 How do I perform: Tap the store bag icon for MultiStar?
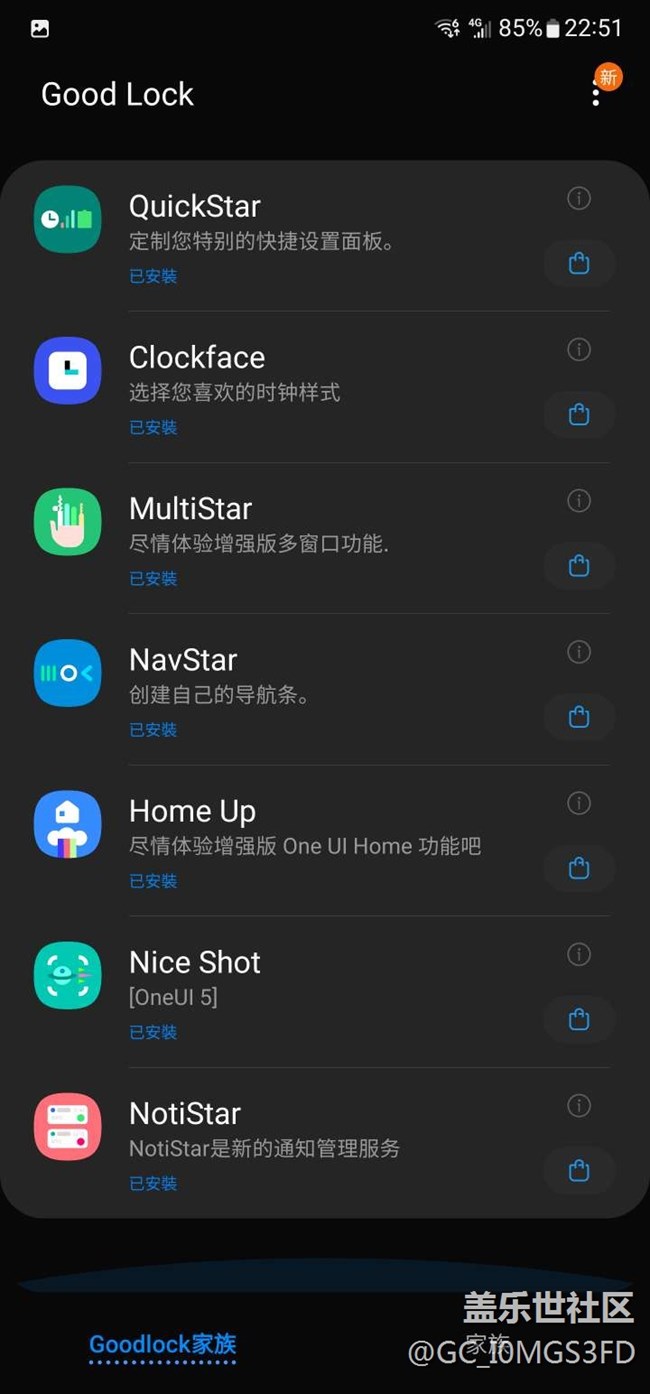tap(579, 565)
